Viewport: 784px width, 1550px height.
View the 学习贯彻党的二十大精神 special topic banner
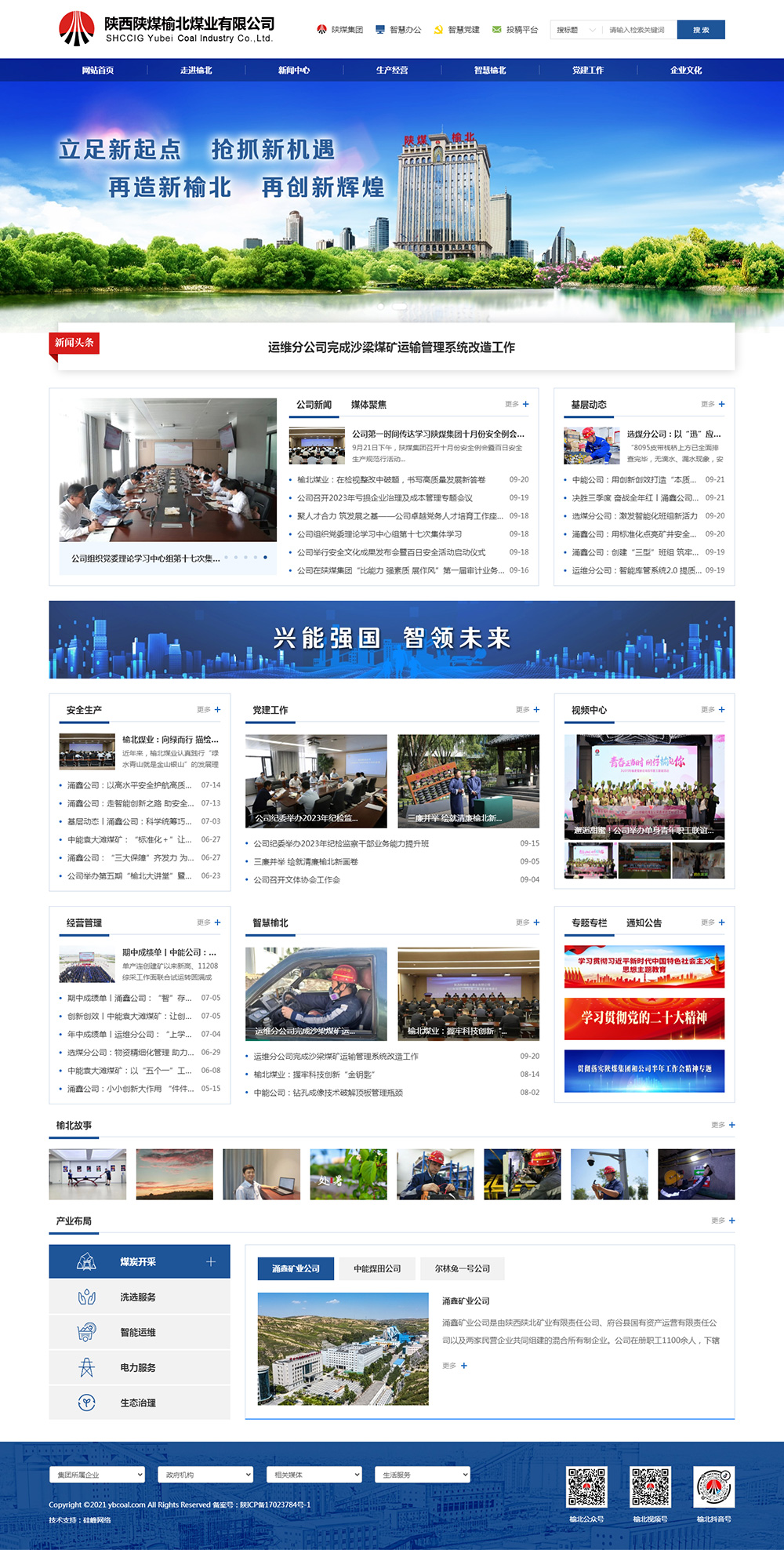(x=644, y=1017)
